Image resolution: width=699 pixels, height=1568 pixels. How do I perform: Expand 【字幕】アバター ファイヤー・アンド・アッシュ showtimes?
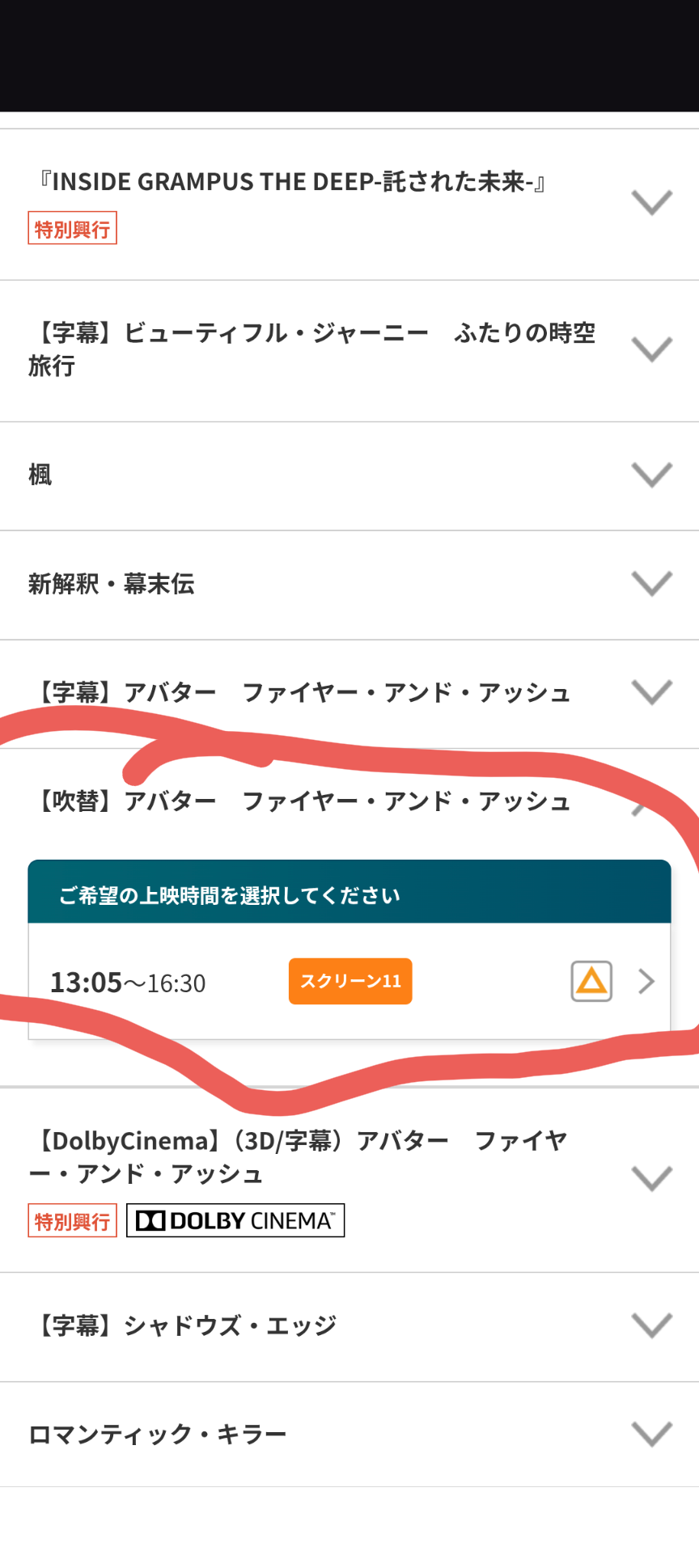click(651, 692)
